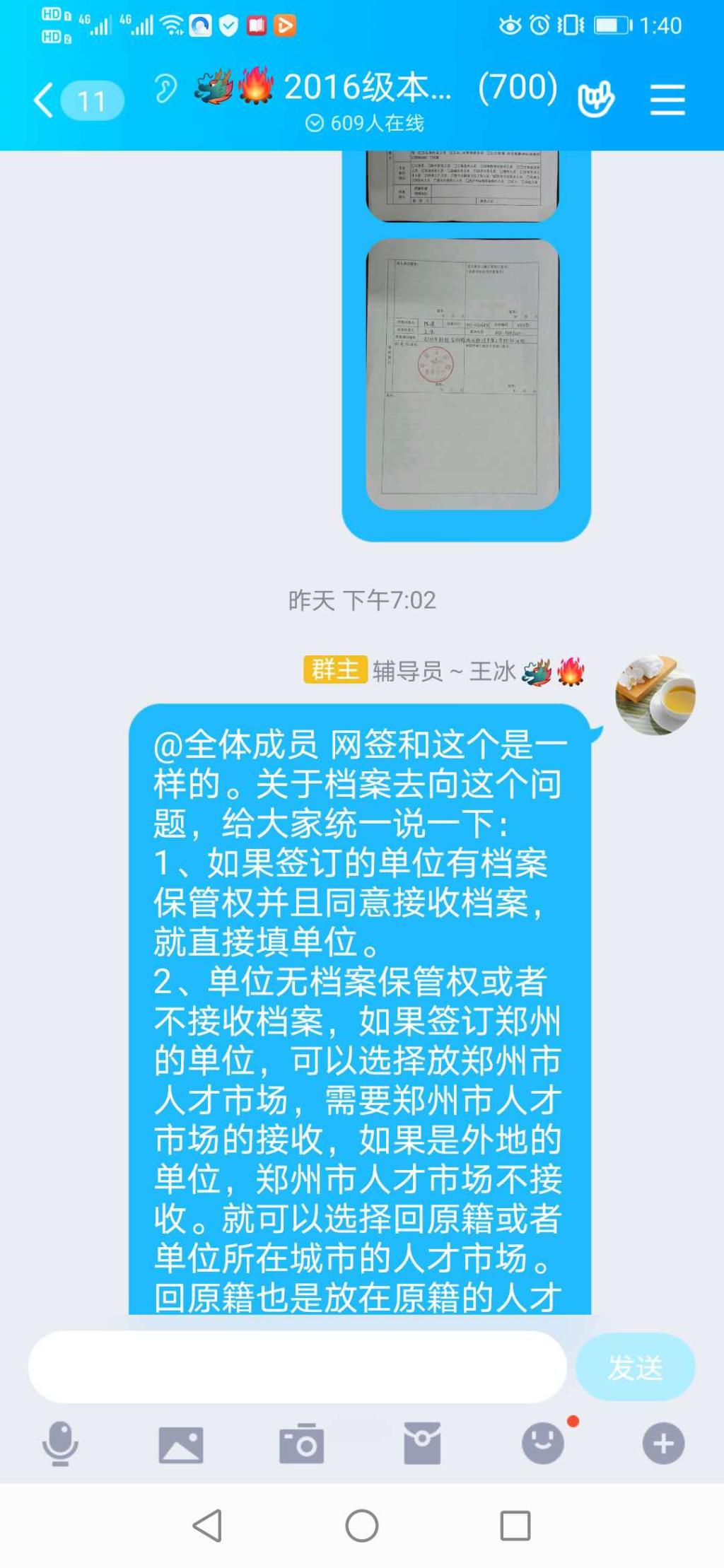Open the emoji panel
This screenshot has height=1568, width=724.
pos(543,1444)
